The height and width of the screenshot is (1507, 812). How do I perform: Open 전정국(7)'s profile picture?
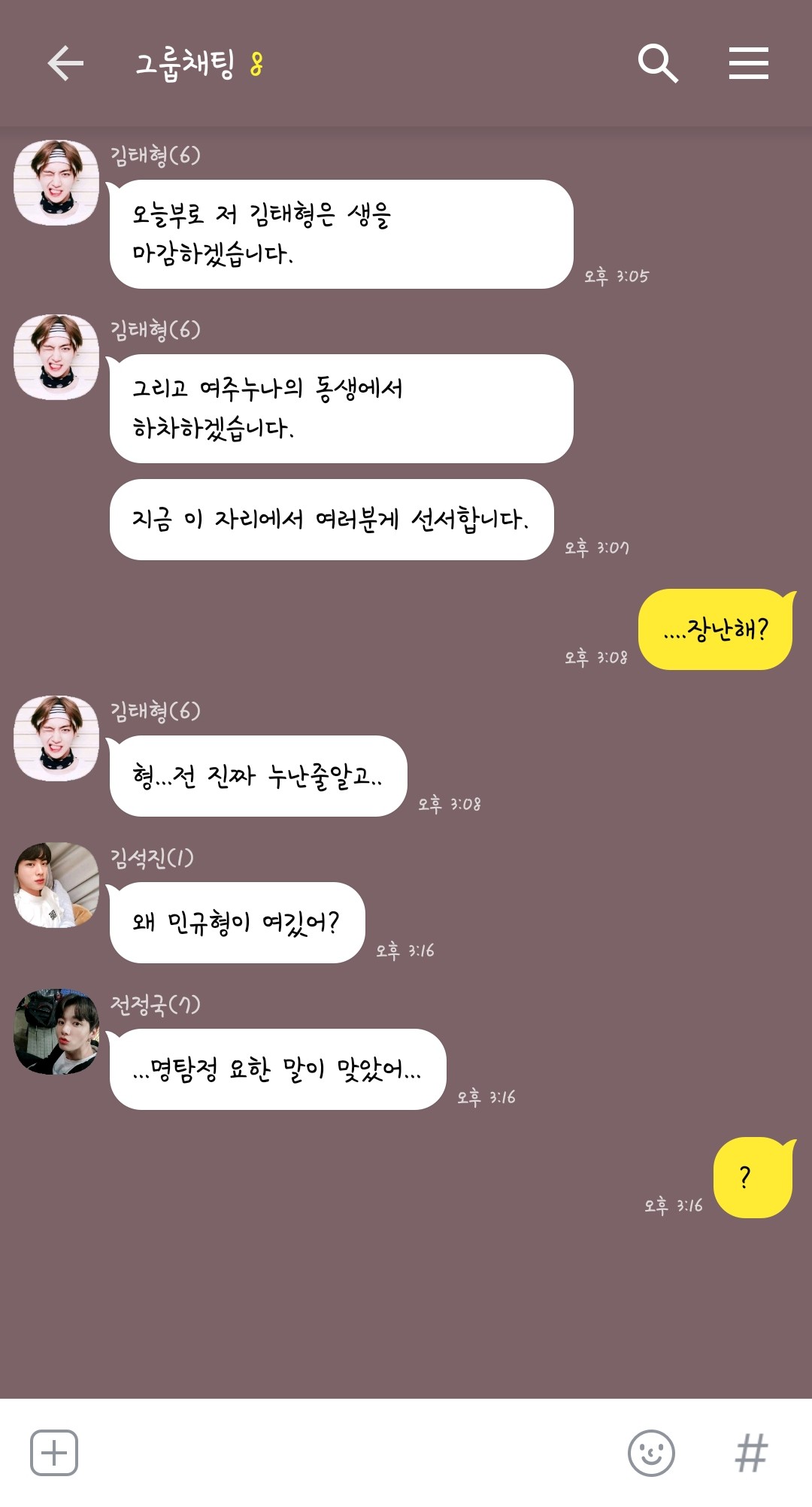[x=56, y=1032]
